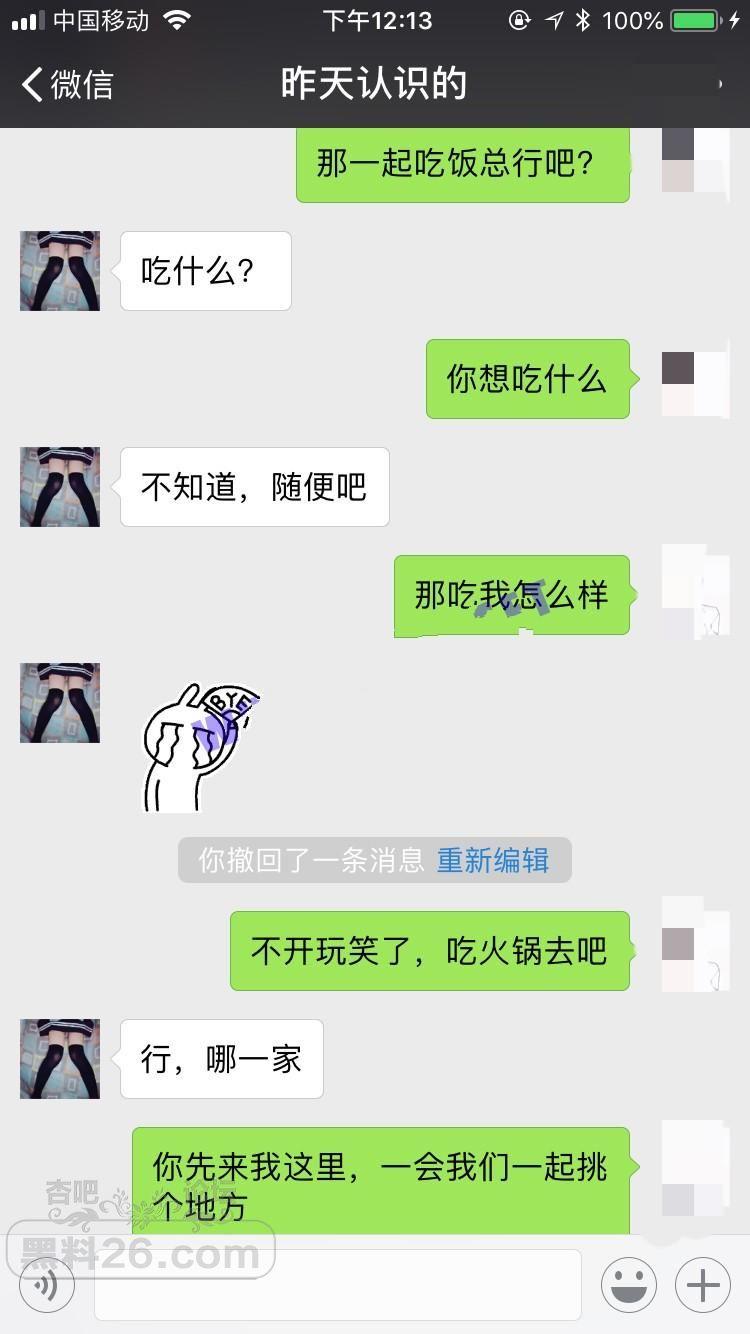
Task: Open the emoji sticker picker
Action: 628,1285
